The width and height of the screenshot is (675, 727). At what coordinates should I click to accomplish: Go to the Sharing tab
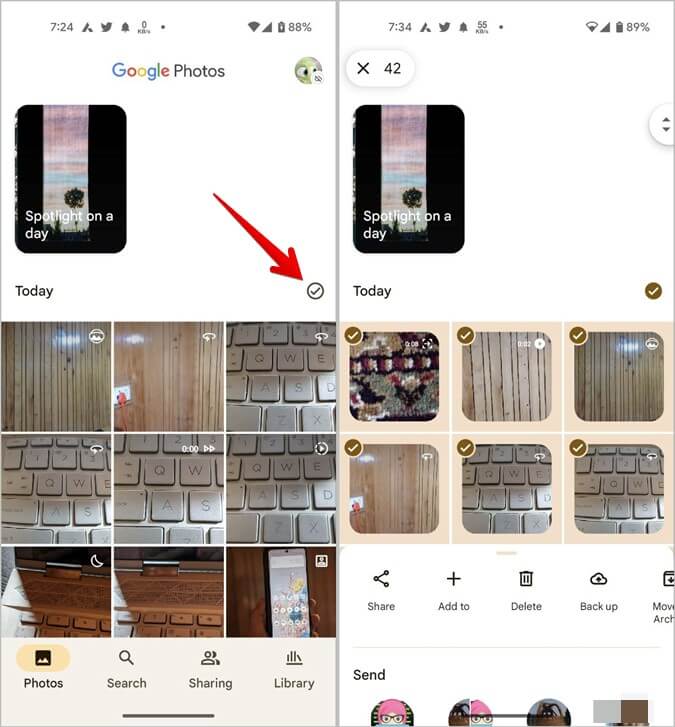(210, 668)
